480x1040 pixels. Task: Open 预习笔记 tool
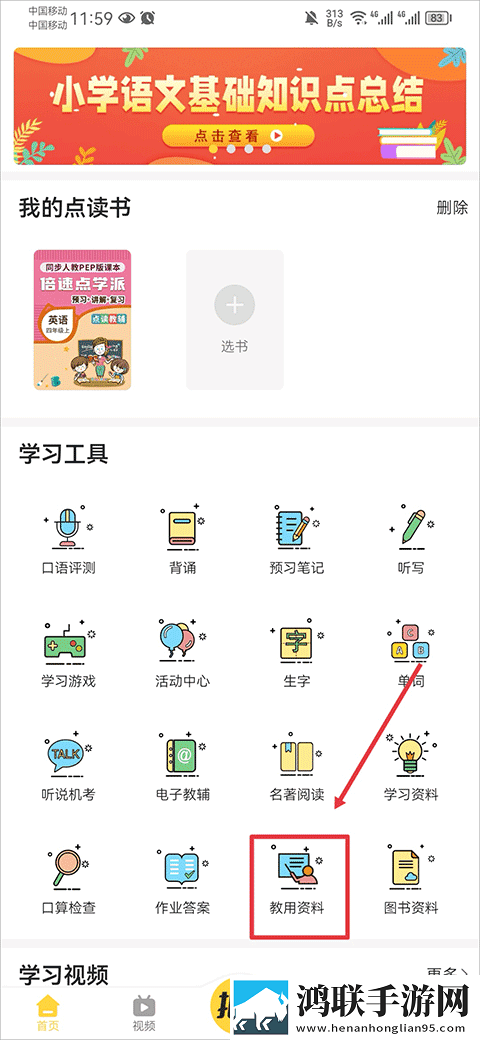tap(296, 540)
